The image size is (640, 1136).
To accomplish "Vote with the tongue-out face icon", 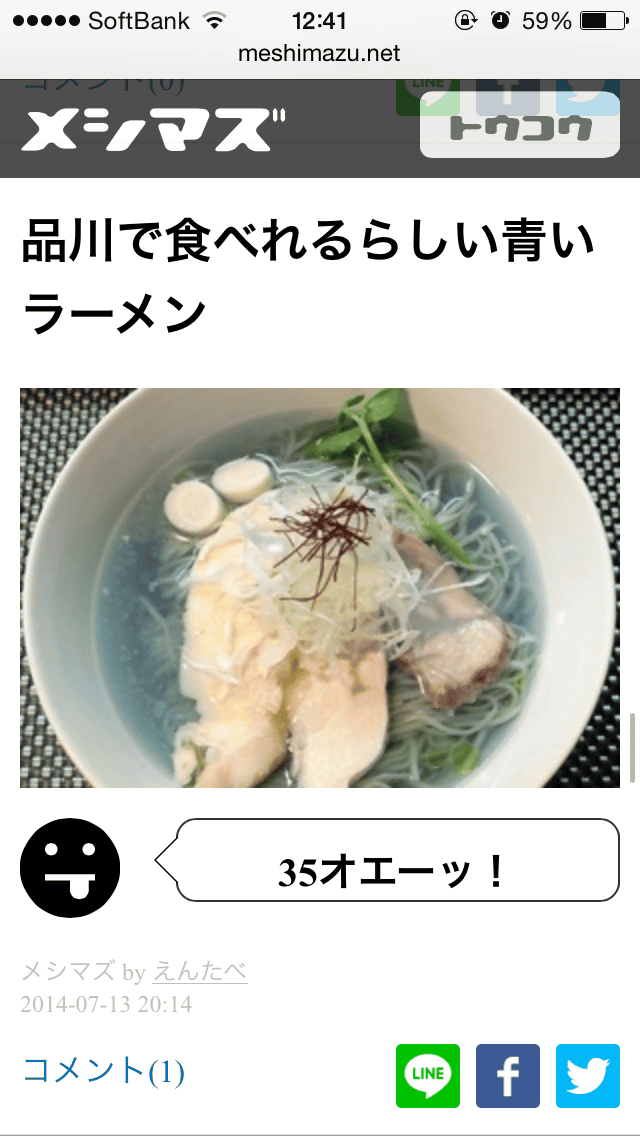I will click(70, 867).
